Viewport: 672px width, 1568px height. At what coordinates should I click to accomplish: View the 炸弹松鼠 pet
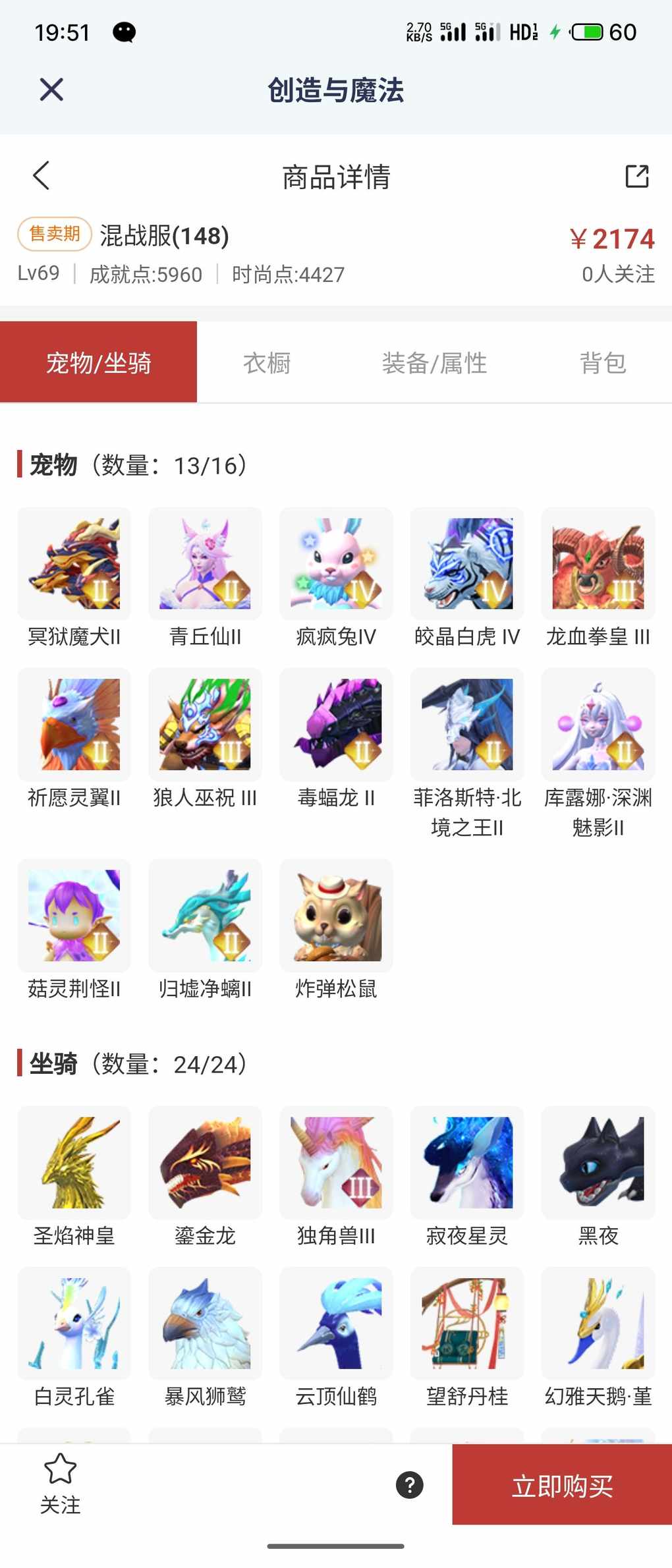pos(336,916)
